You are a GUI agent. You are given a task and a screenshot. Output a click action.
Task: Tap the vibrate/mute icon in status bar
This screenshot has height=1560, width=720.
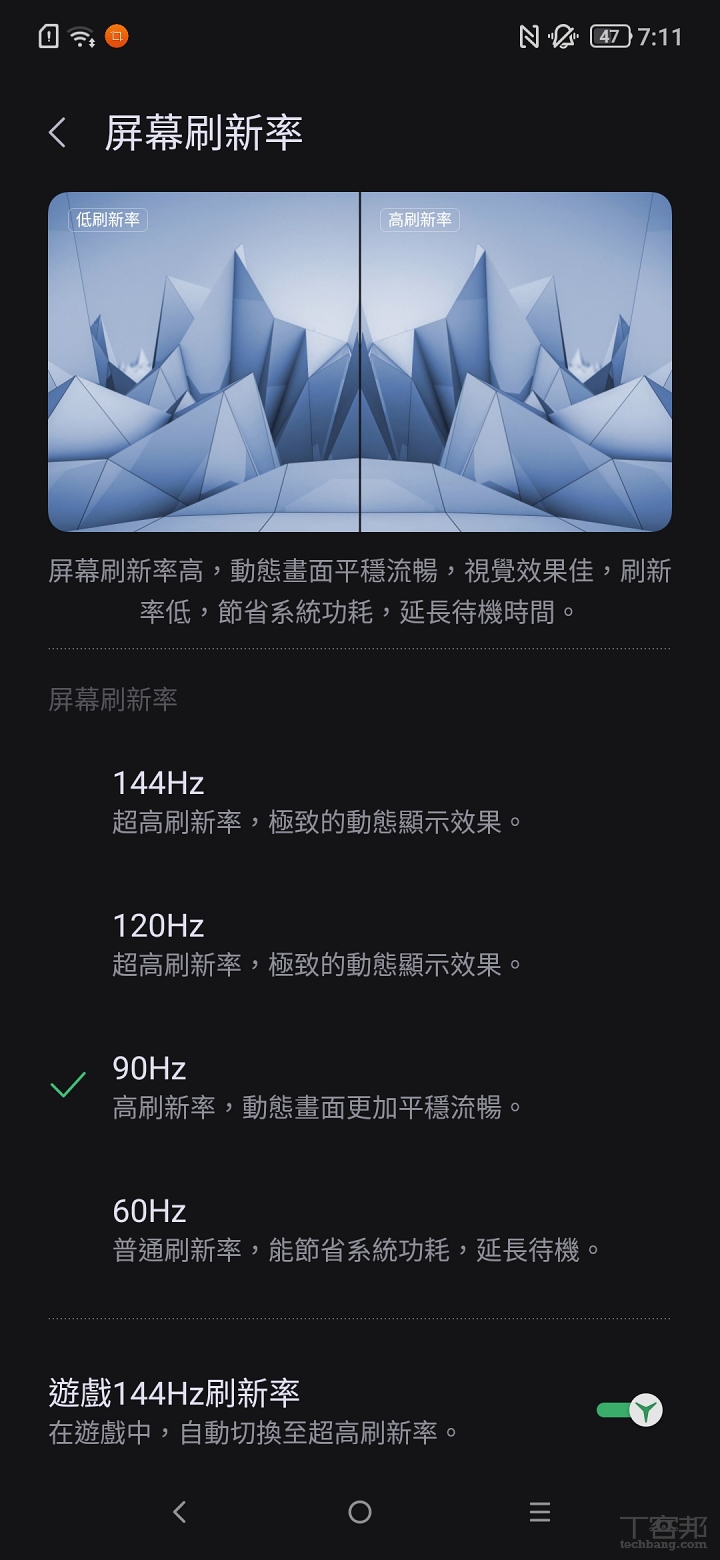pos(562,36)
